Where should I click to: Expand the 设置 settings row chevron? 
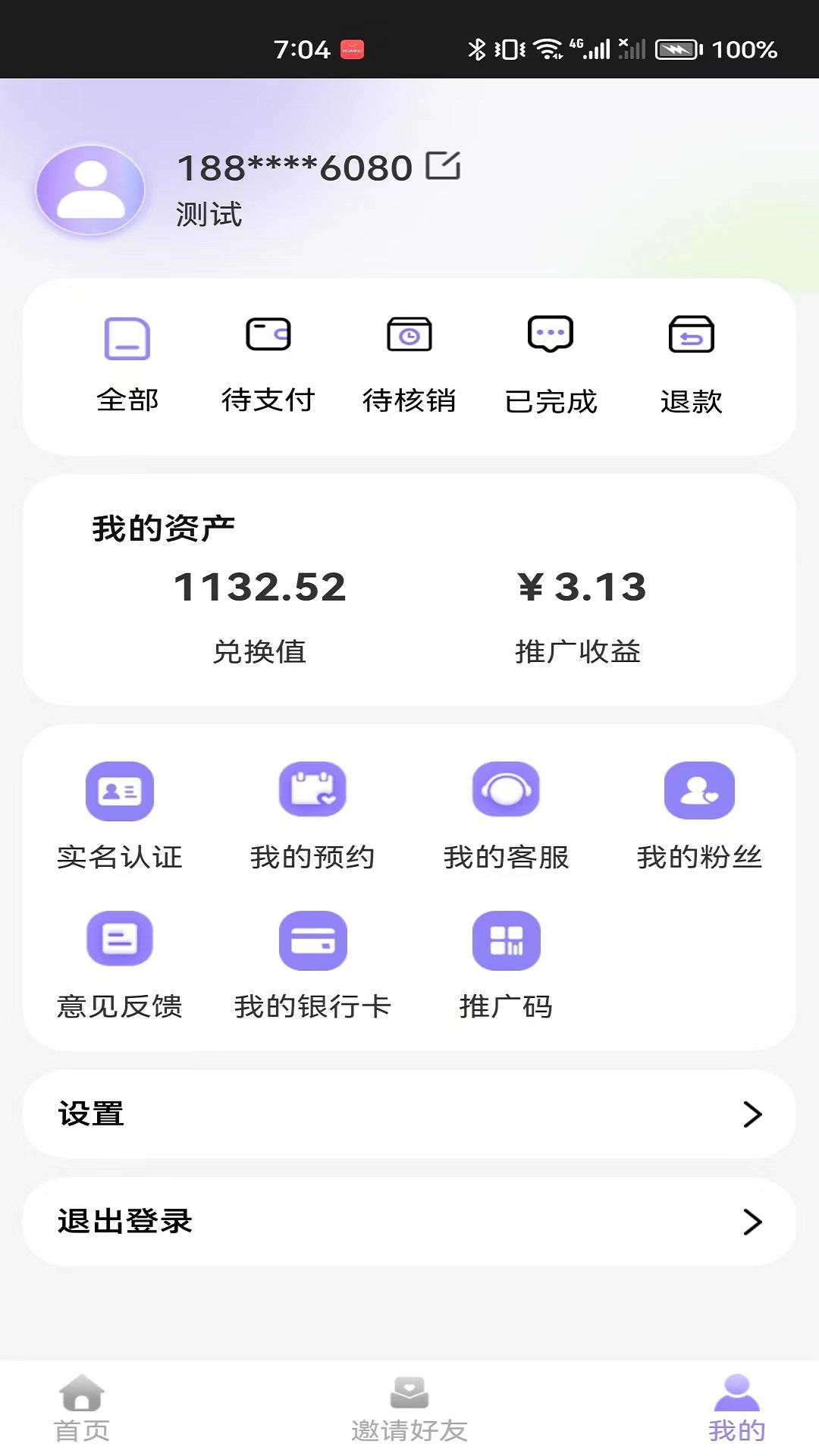click(x=752, y=1113)
